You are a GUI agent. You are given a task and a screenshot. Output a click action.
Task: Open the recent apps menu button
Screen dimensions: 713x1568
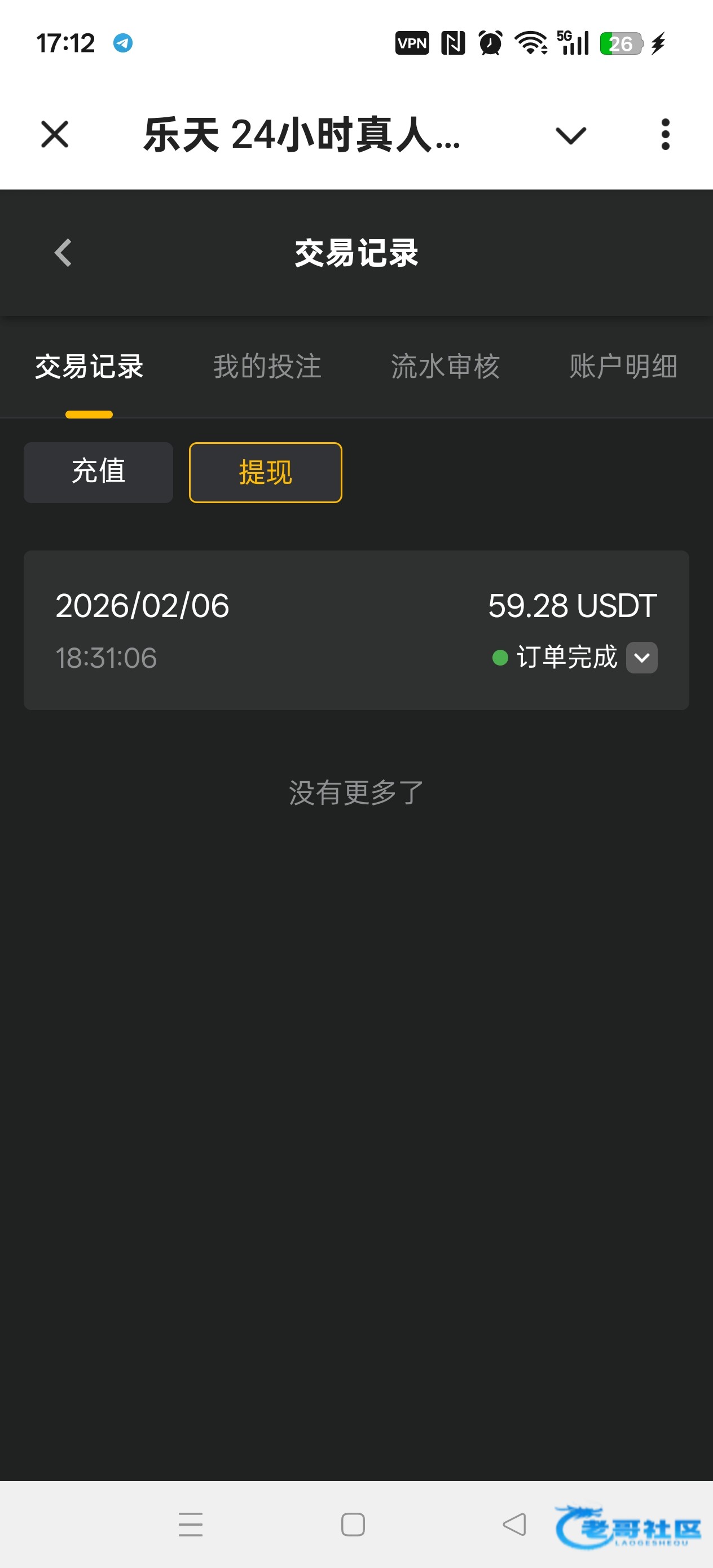191,1524
